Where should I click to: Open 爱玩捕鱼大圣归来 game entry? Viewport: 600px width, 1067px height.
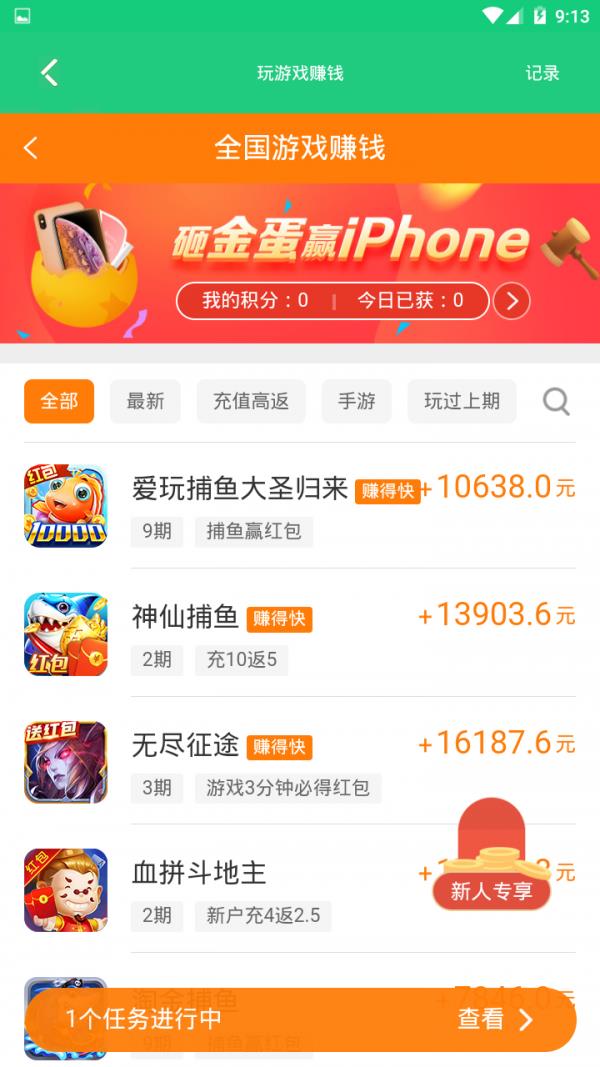pyautogui.click(x=300, y=506)
